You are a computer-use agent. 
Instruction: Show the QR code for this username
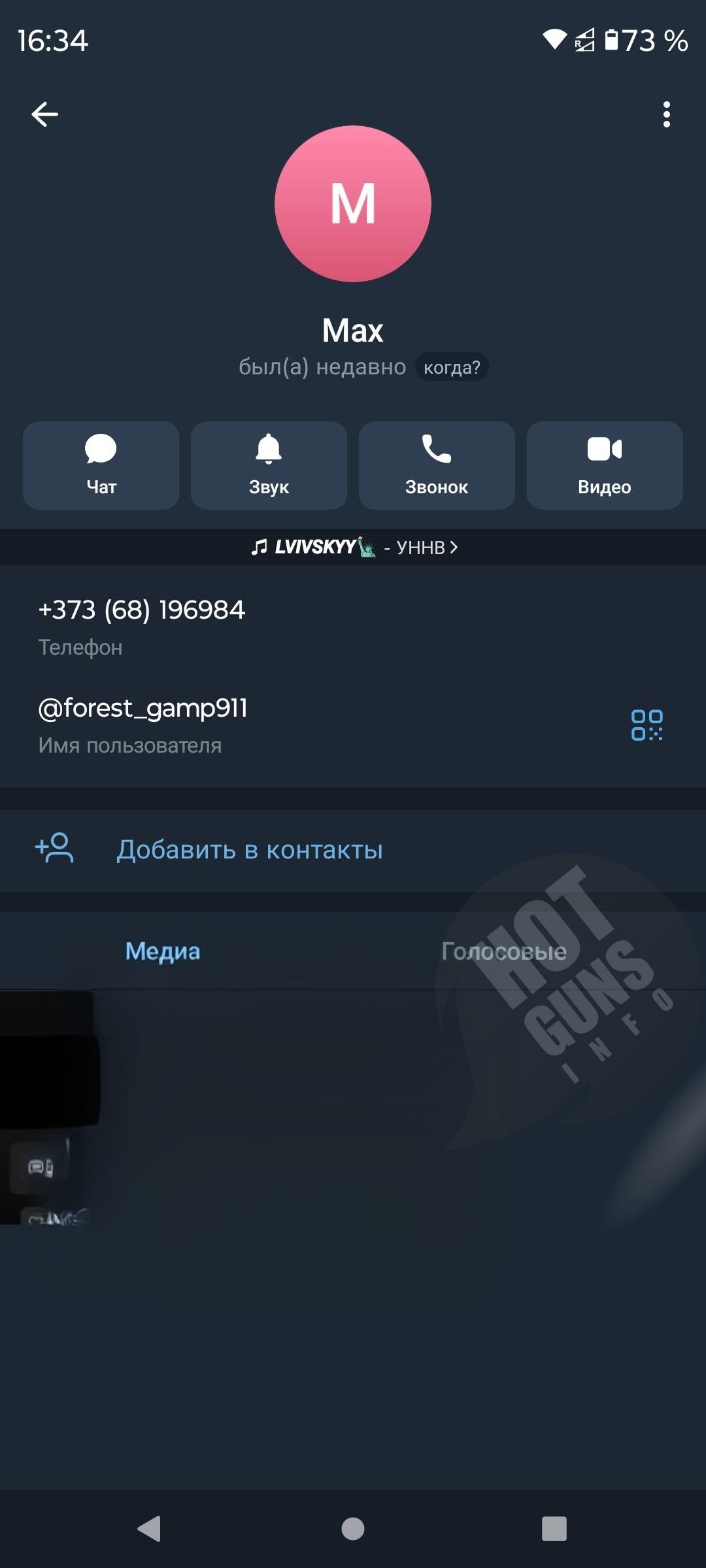point(647,725)
